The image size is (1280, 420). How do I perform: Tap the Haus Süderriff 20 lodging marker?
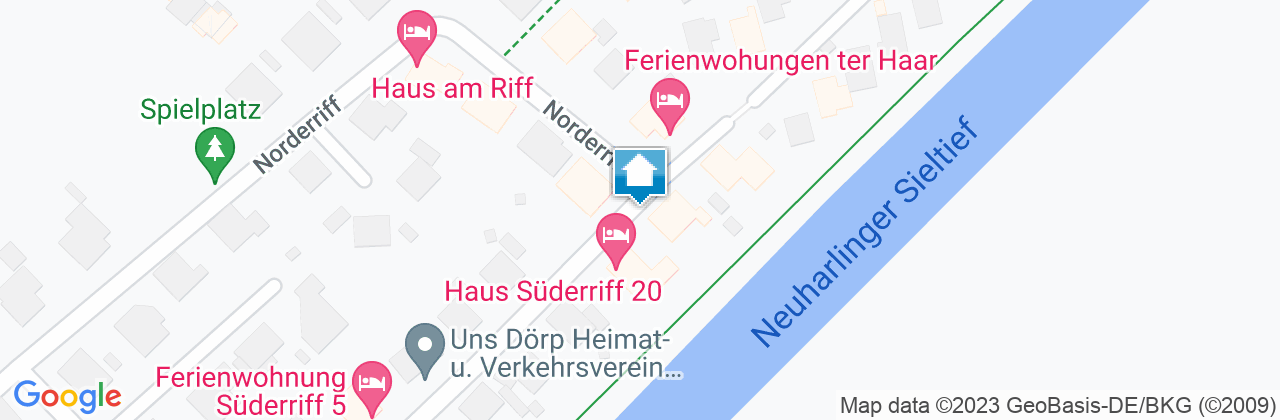pos(615,238)
